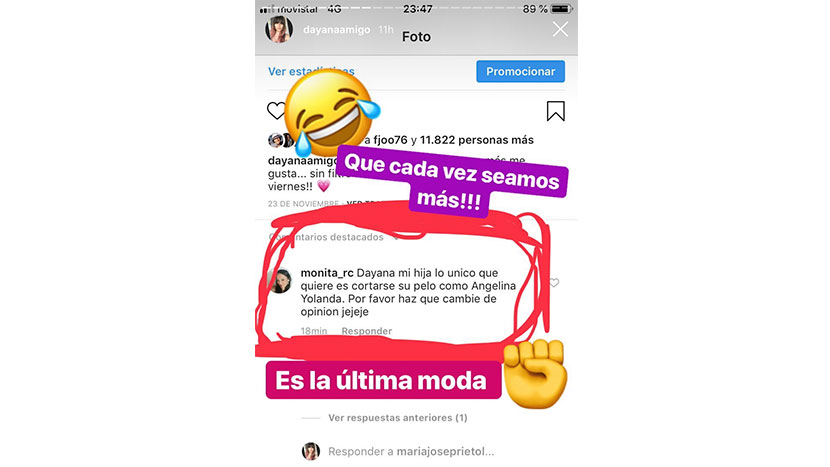Close the story viewer

560,30
